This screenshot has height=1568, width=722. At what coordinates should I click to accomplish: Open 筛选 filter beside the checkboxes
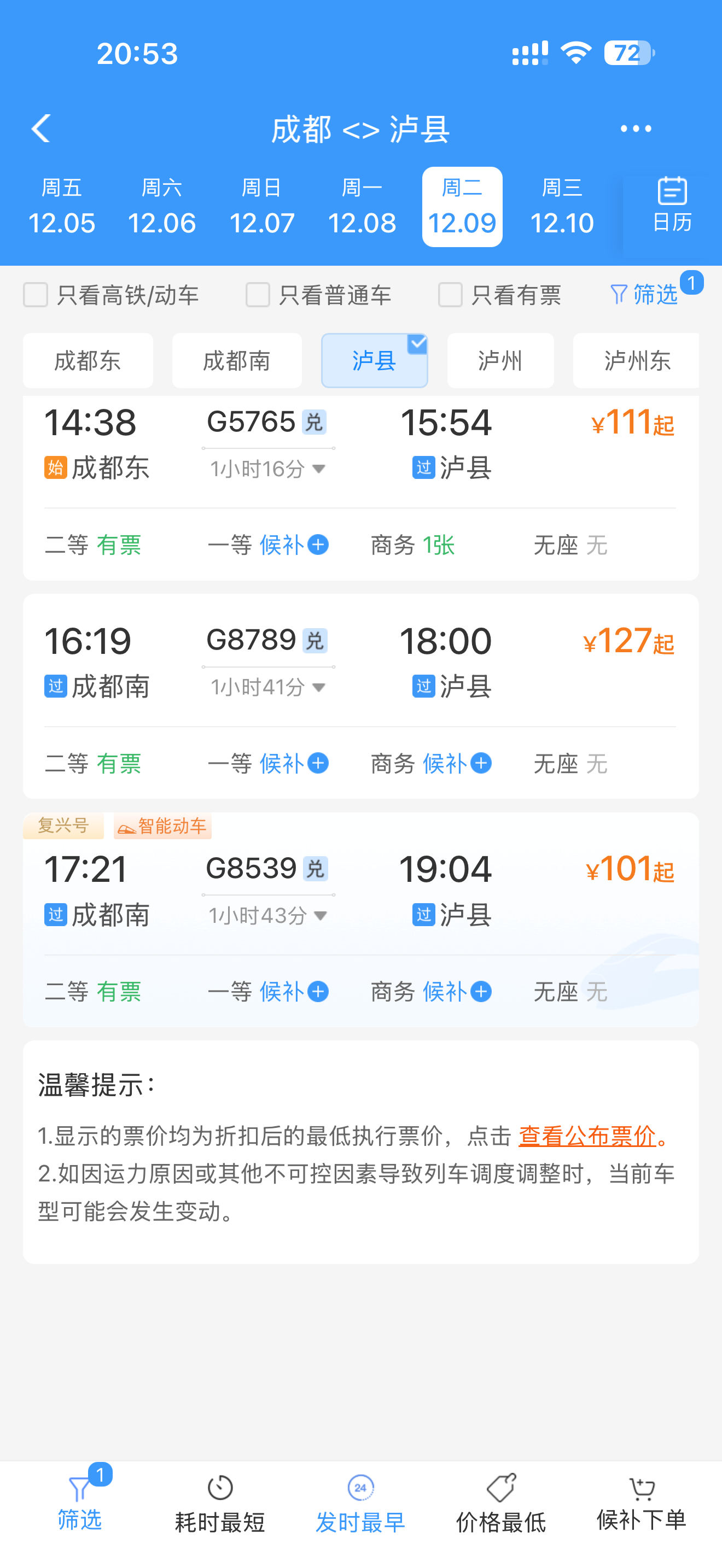645,295
